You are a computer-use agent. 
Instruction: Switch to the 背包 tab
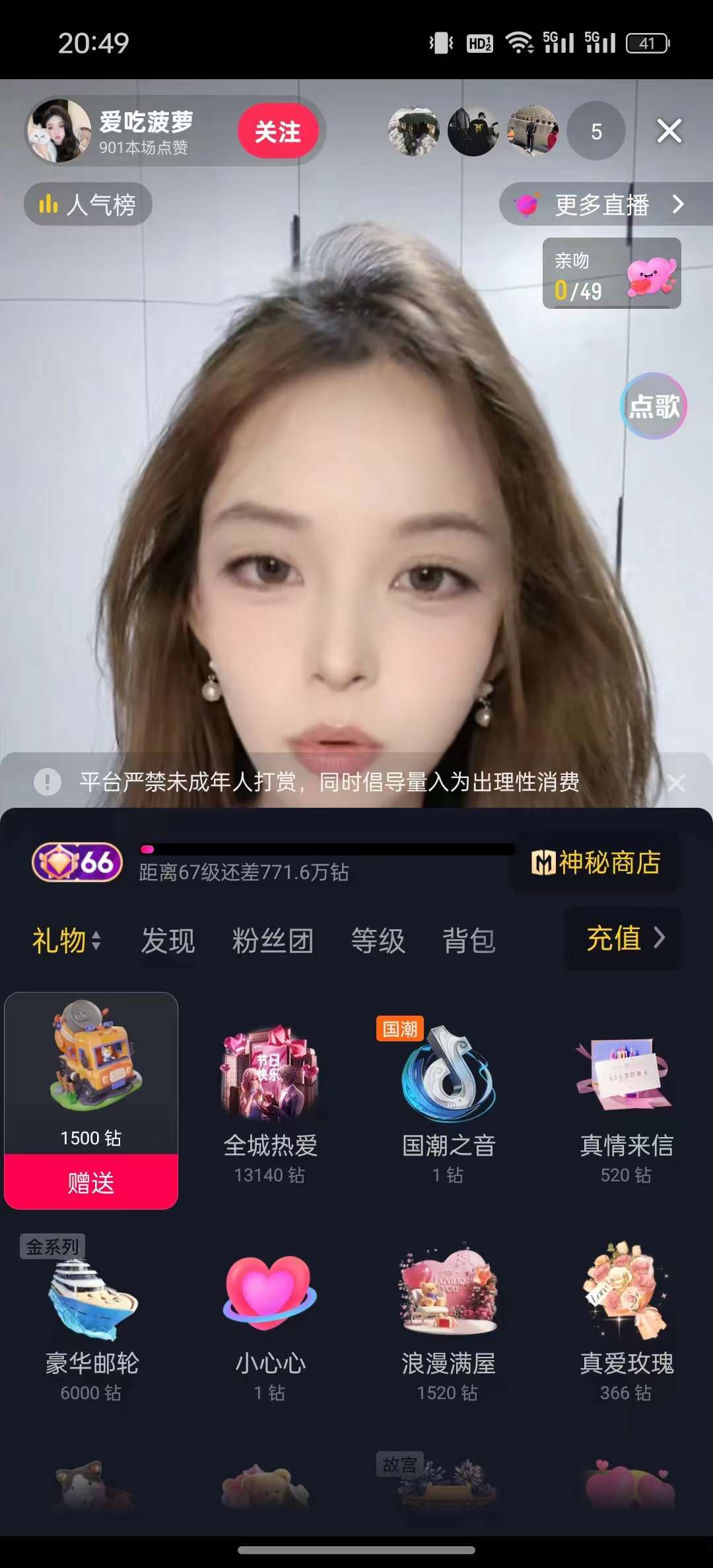[469, 940]
